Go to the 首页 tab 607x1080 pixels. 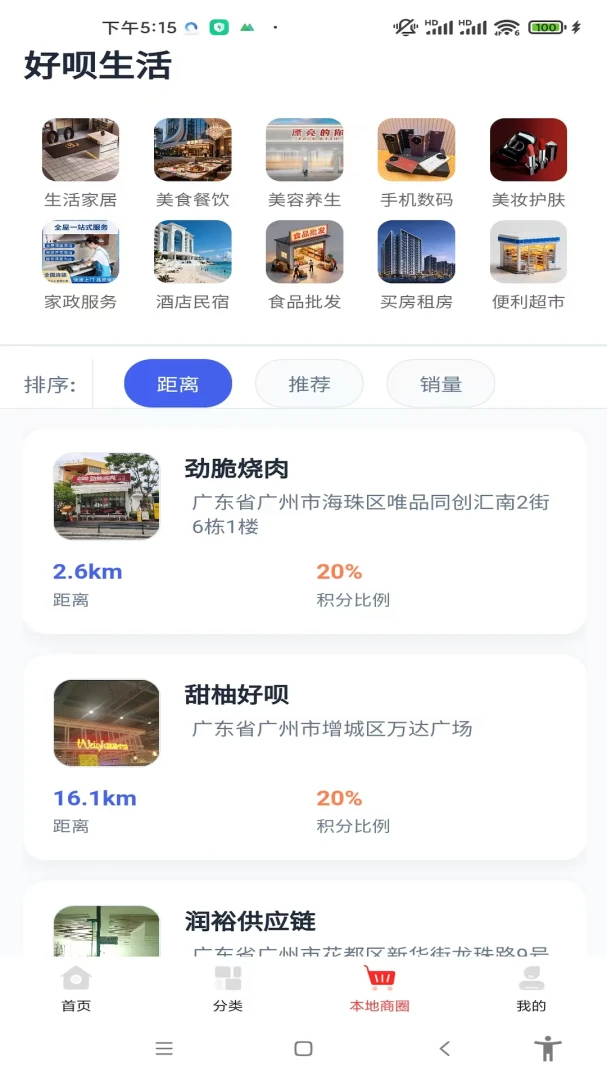click(76, 988)
